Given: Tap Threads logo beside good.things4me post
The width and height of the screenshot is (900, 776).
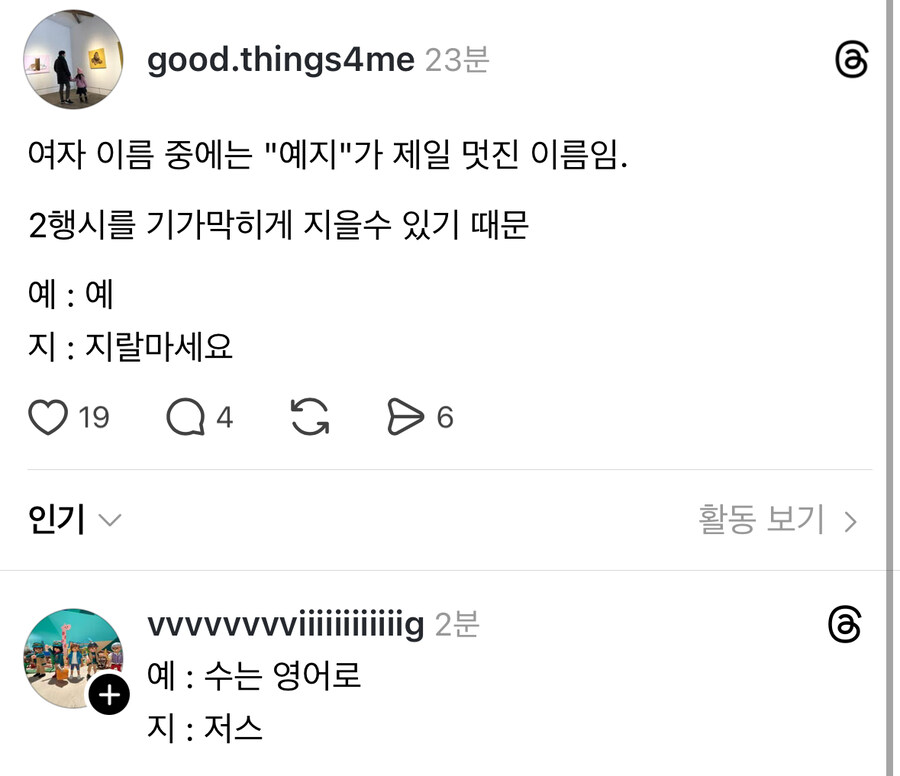Looking at the screenshot, I should [851, 61].
